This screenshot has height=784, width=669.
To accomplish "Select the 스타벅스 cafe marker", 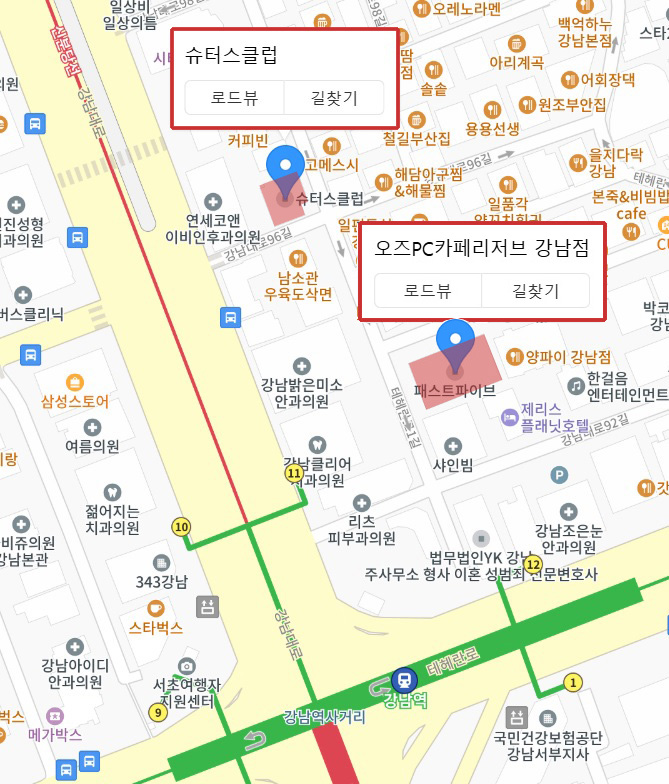I will tap(155, 607).
